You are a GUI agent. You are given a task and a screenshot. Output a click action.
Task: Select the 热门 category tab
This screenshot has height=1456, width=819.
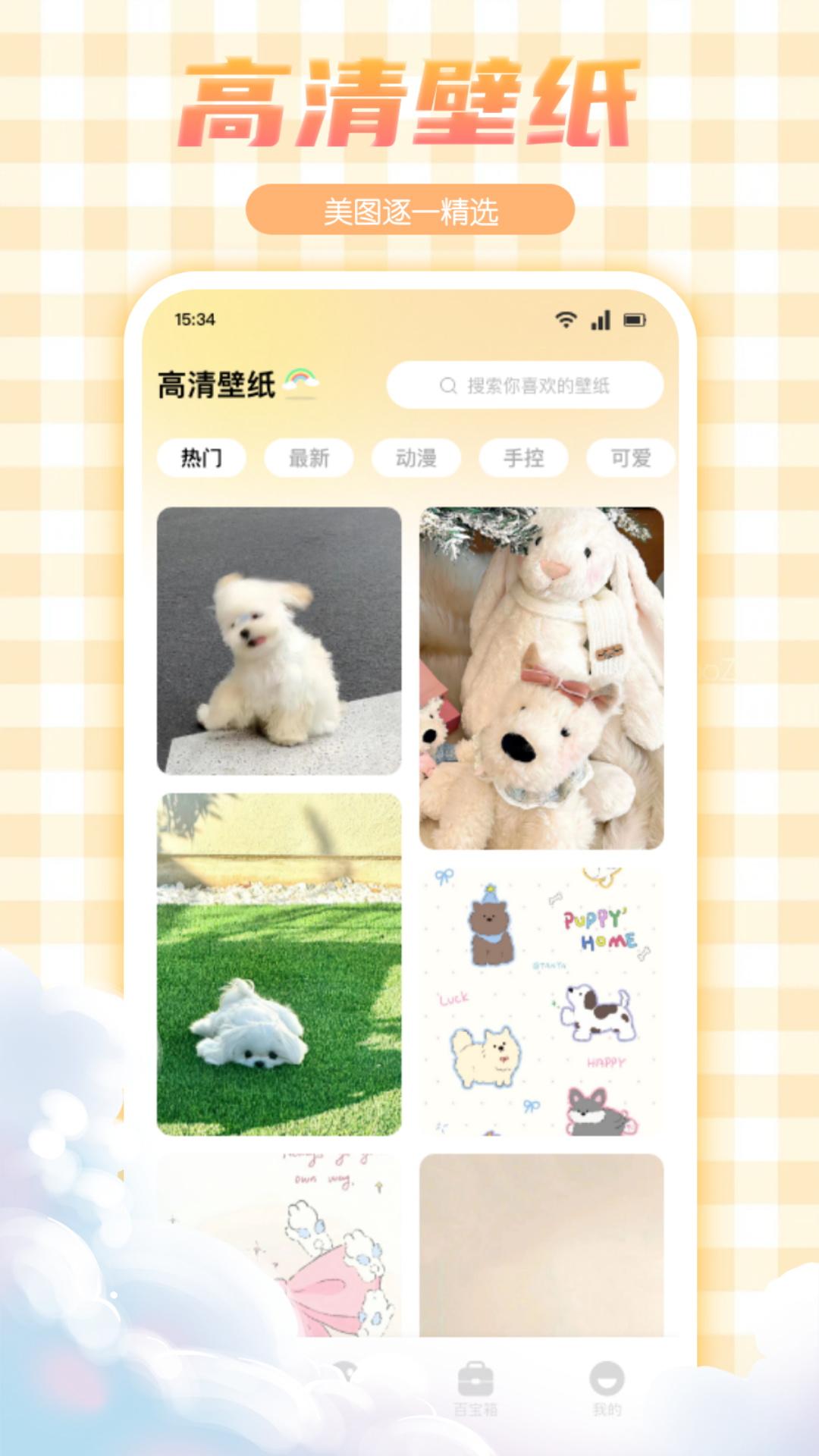pyautogui.click(x=202, y=457)
